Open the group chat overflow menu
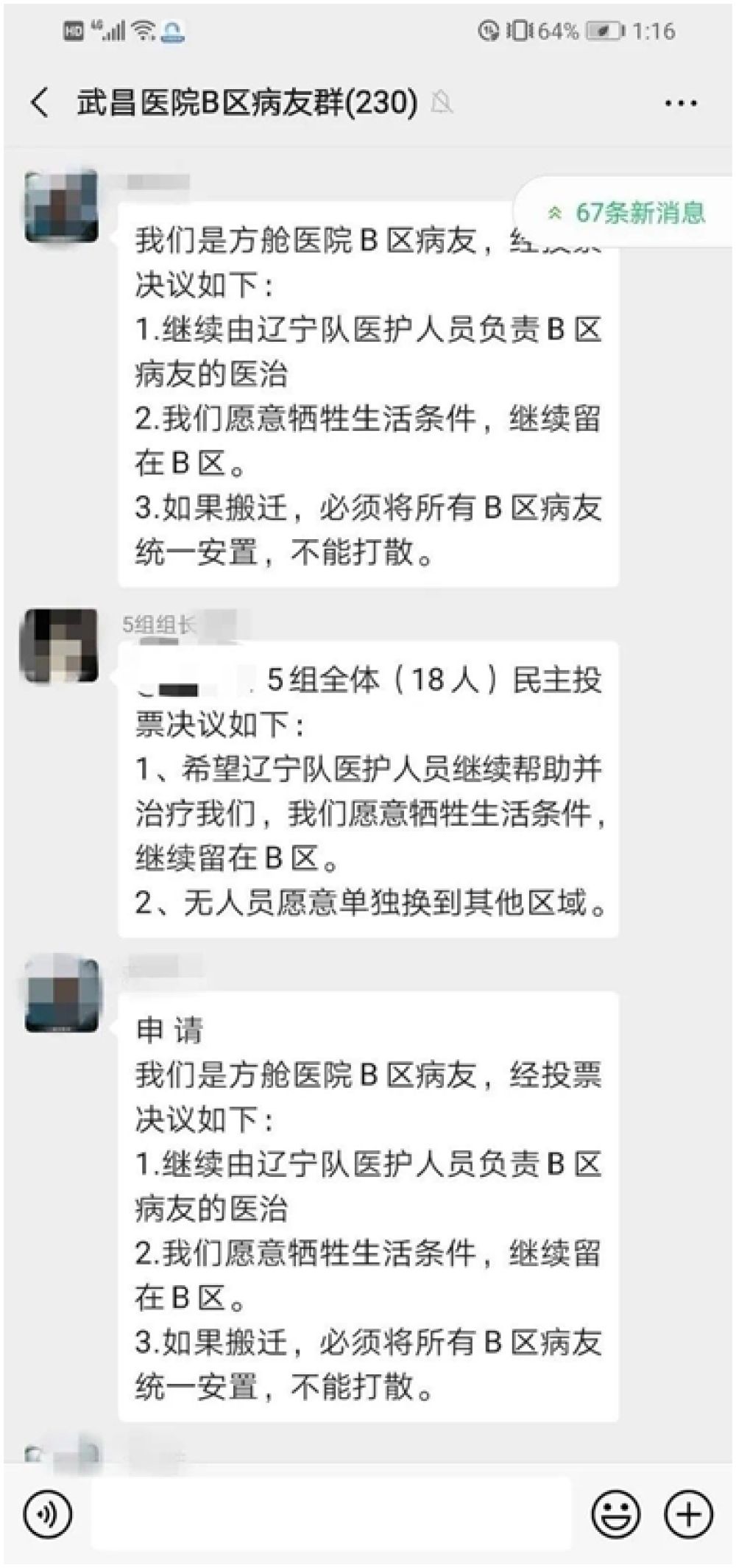The height and width of the screenshot is (1568, 736). pyautogui.click(x=680, y=103)
